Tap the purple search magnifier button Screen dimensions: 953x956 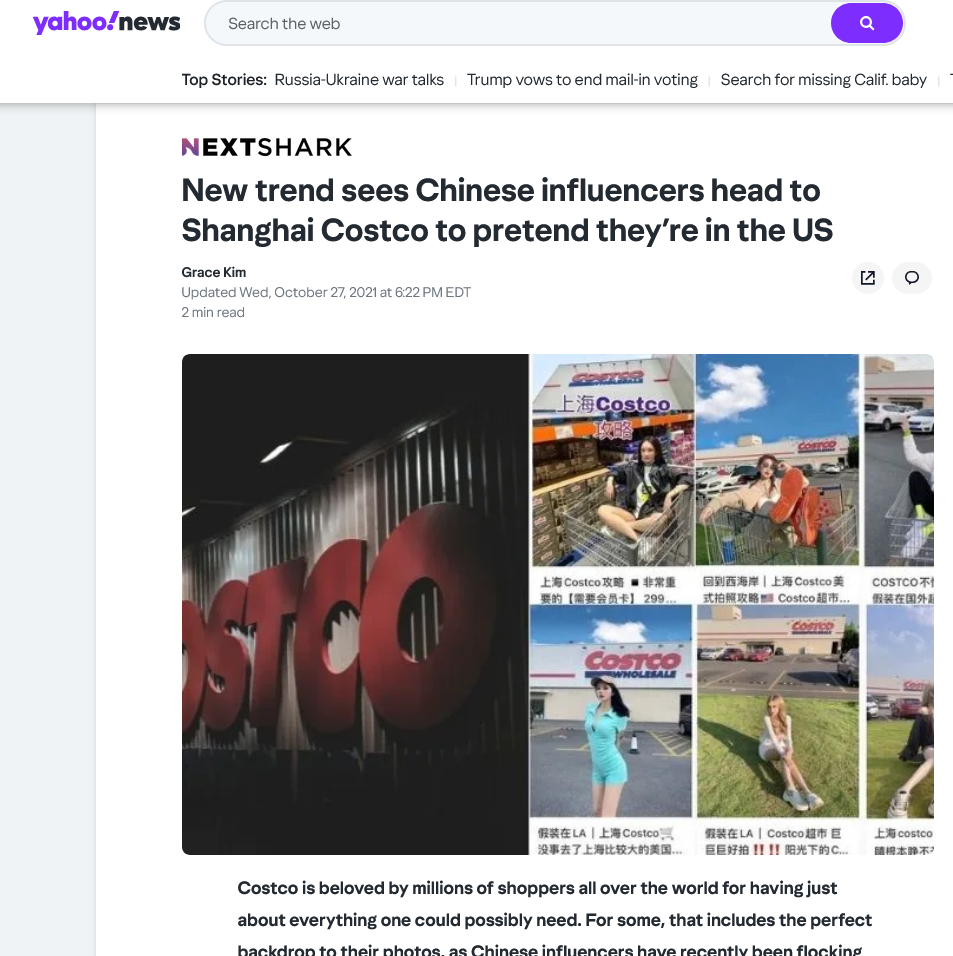point(866,23)
